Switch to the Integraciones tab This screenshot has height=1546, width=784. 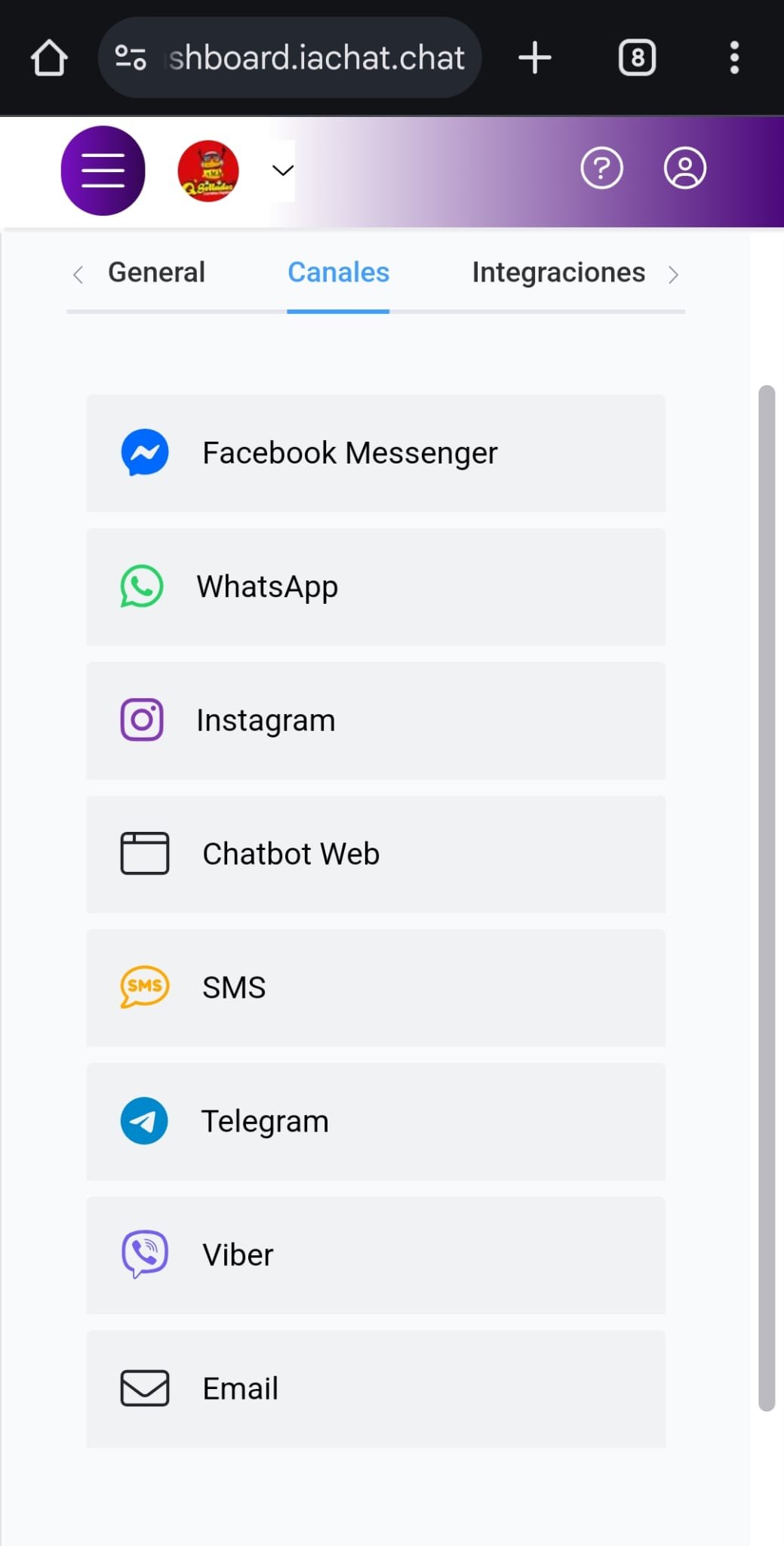(558, 273)
